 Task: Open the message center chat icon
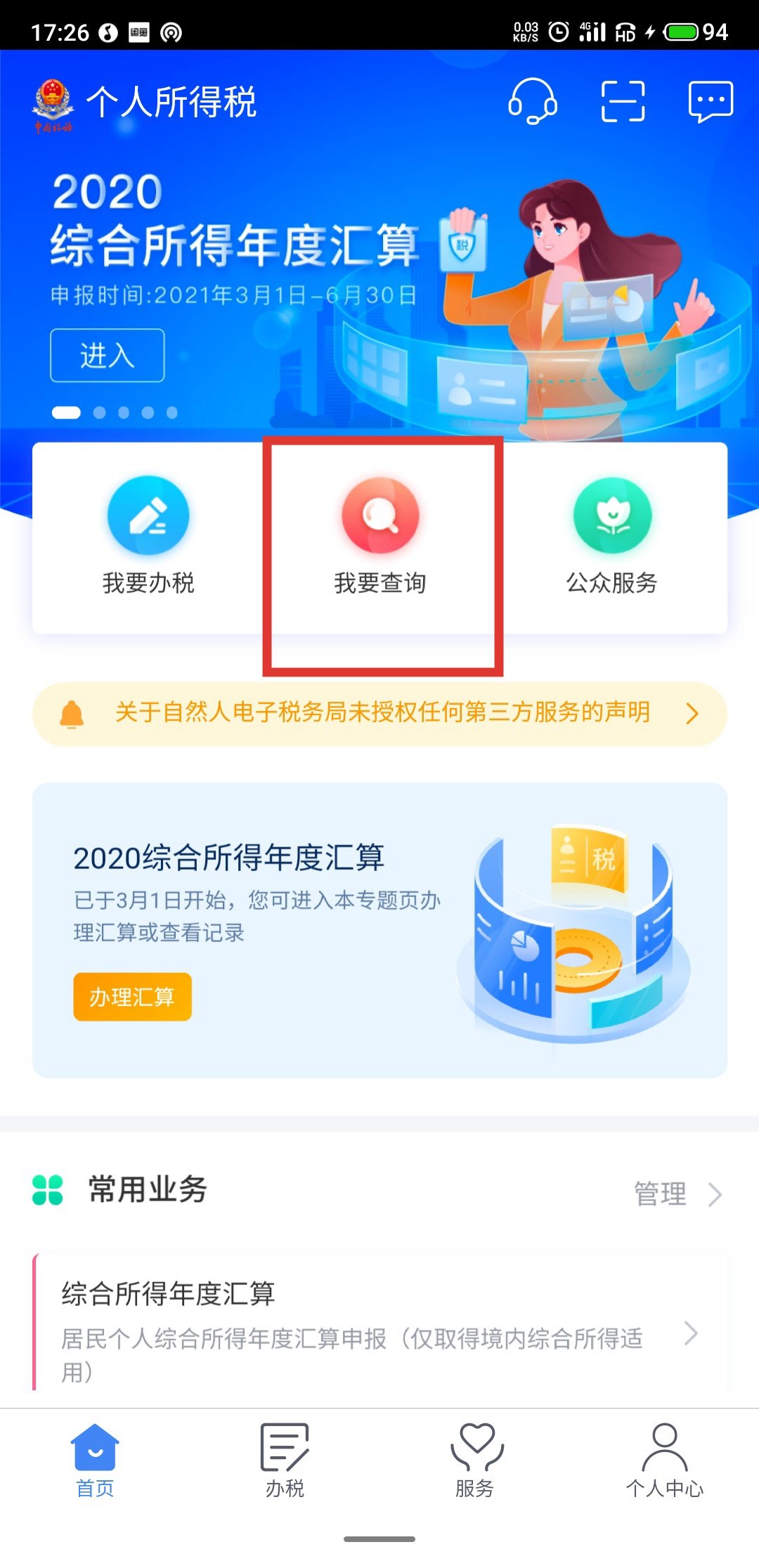pyautogui.click(x=711, y=102)
